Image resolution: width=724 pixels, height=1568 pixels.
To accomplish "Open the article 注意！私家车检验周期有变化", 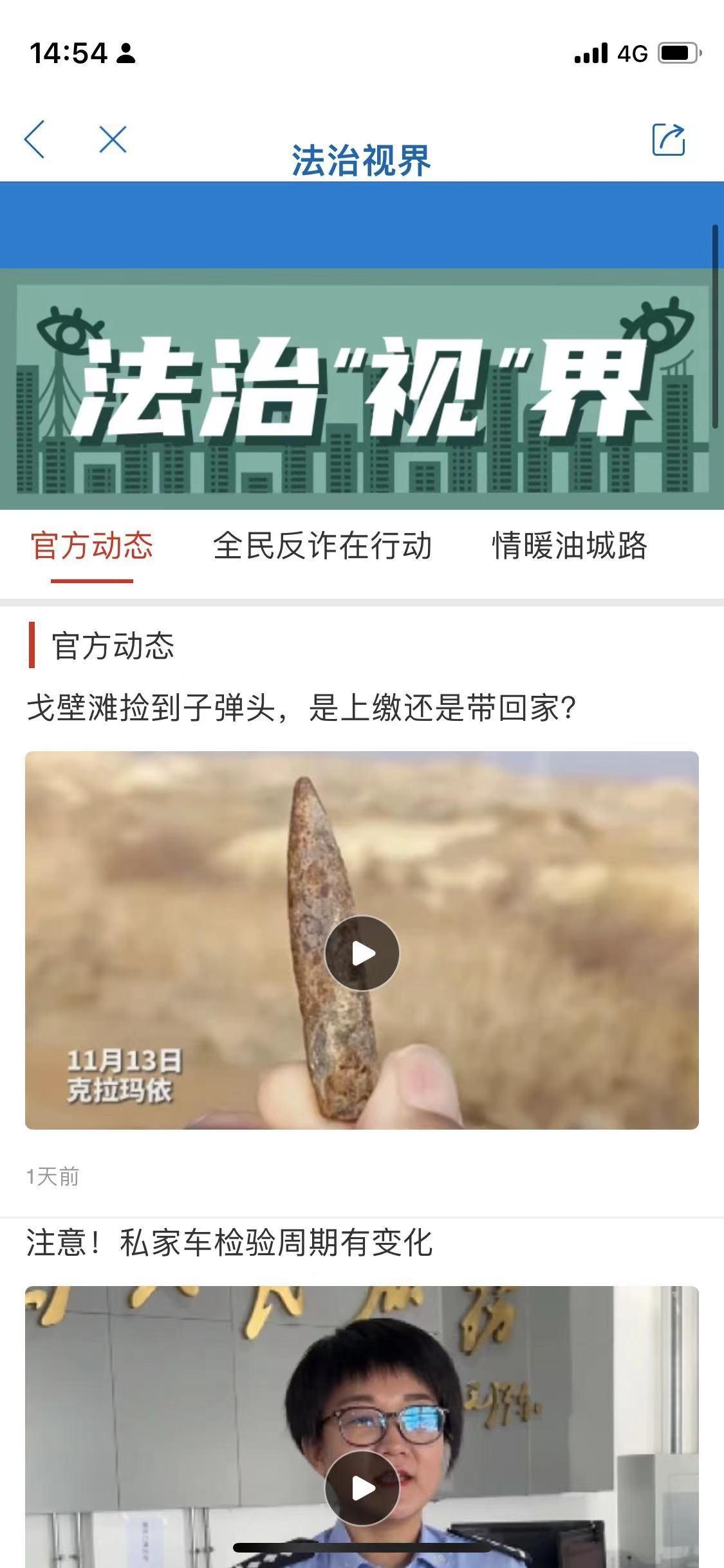I will [x=229, y=1242].
